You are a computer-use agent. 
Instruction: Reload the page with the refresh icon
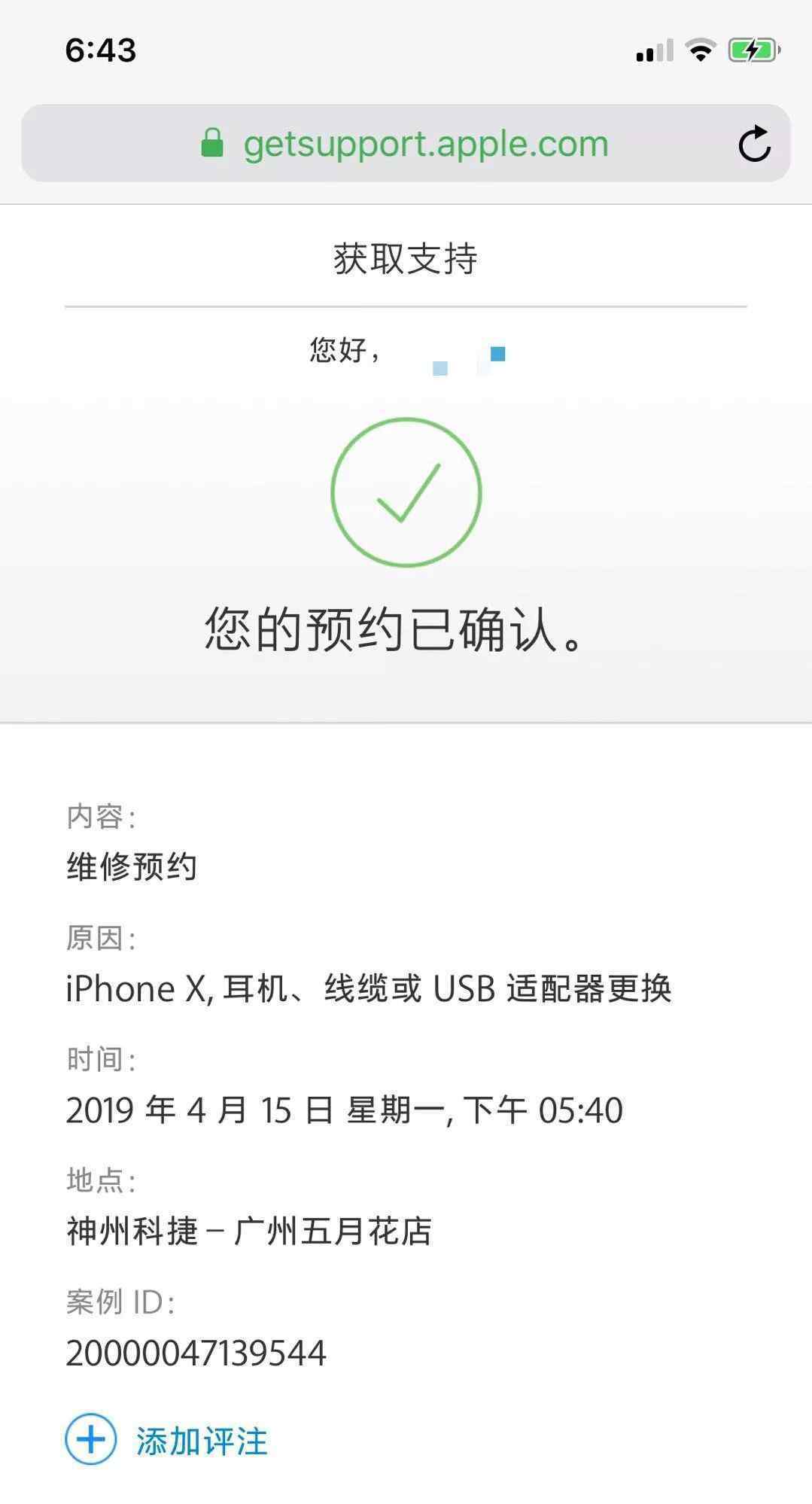tap(754, 144)
